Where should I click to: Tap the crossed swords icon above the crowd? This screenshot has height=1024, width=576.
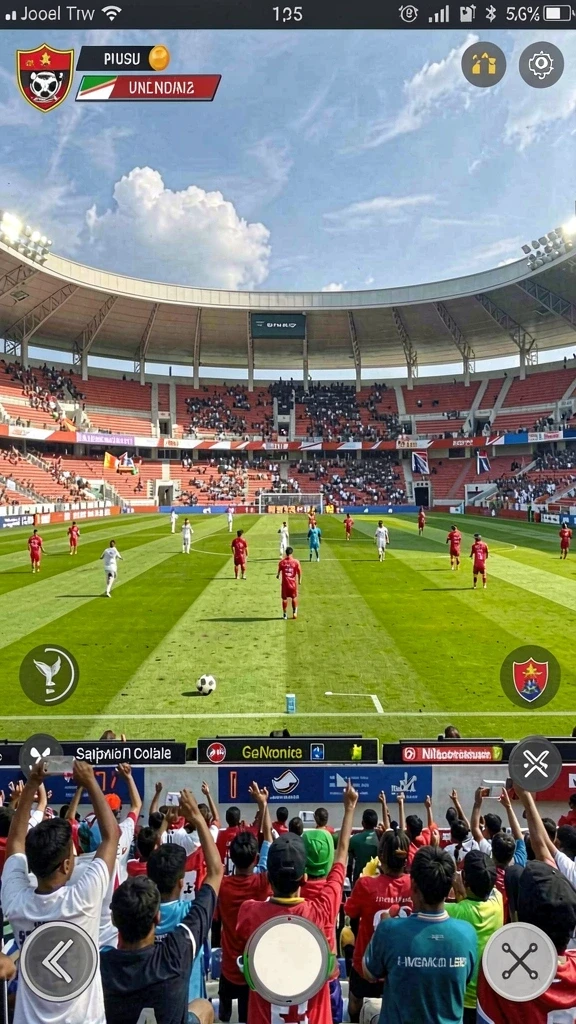[535, 763]
